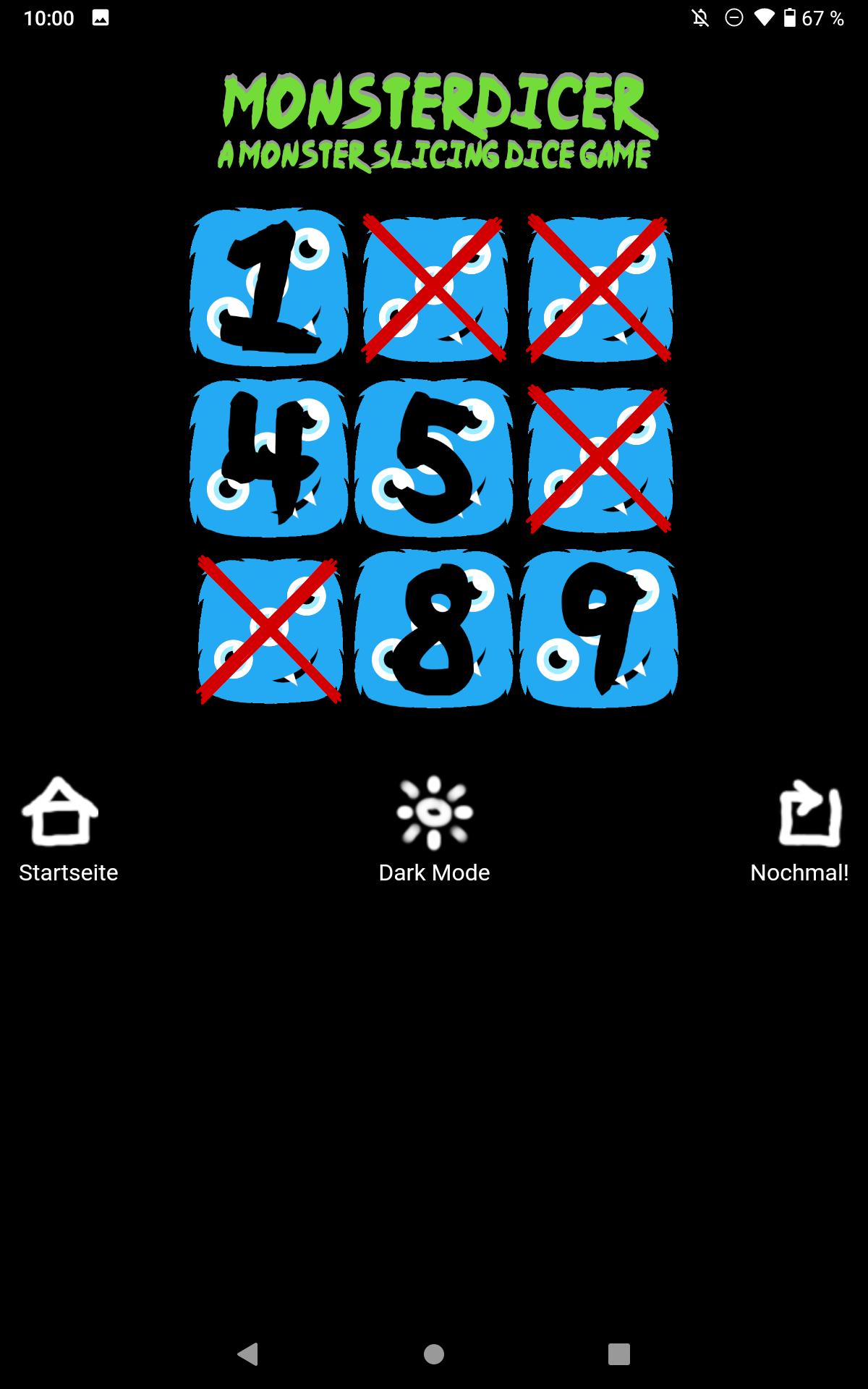This screenshot has width=868, height=1389.
Task: Choose the monster tile numbered 5
Action: click(x=433, y=458)
